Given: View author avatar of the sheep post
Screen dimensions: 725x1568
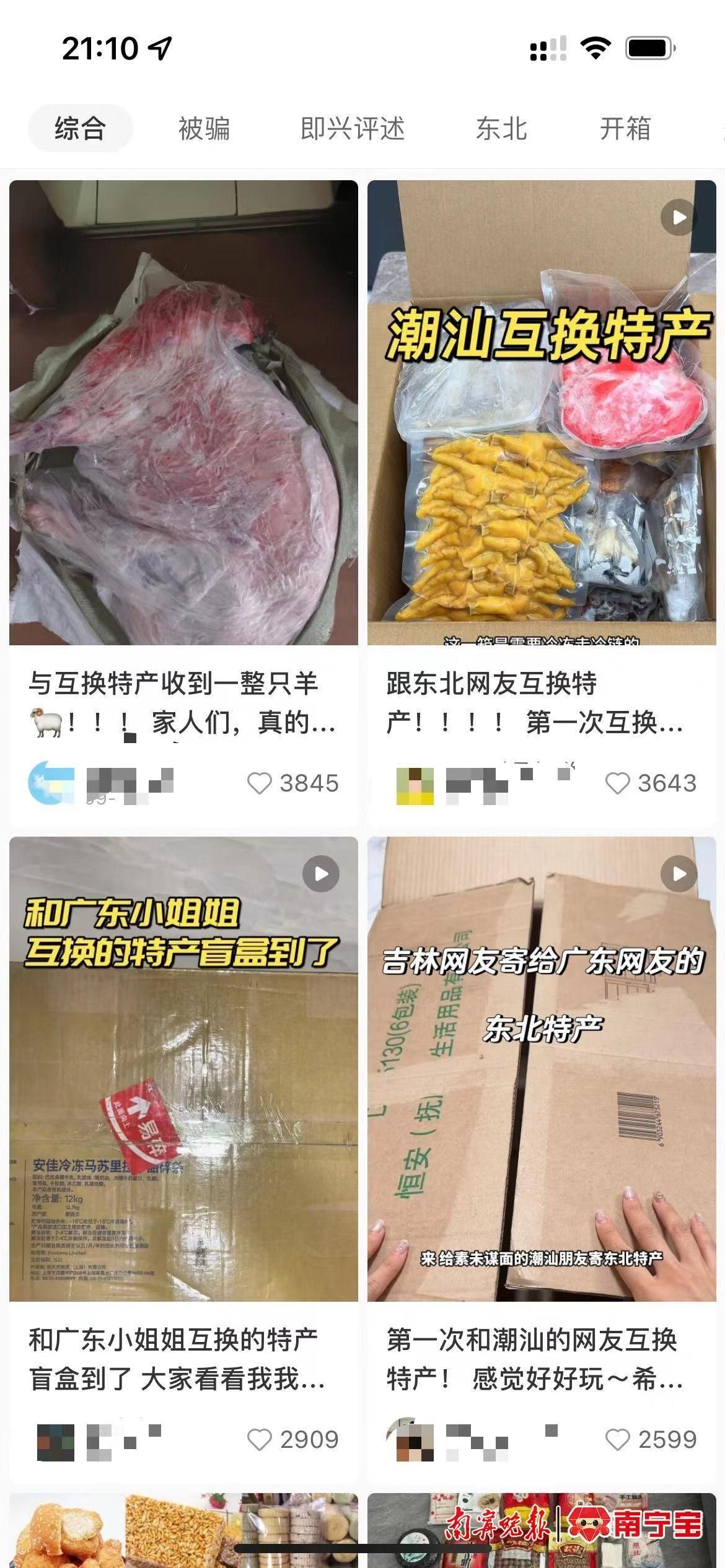Looking at the screenshot, I should pyautogui.click(x=51, y=784).
